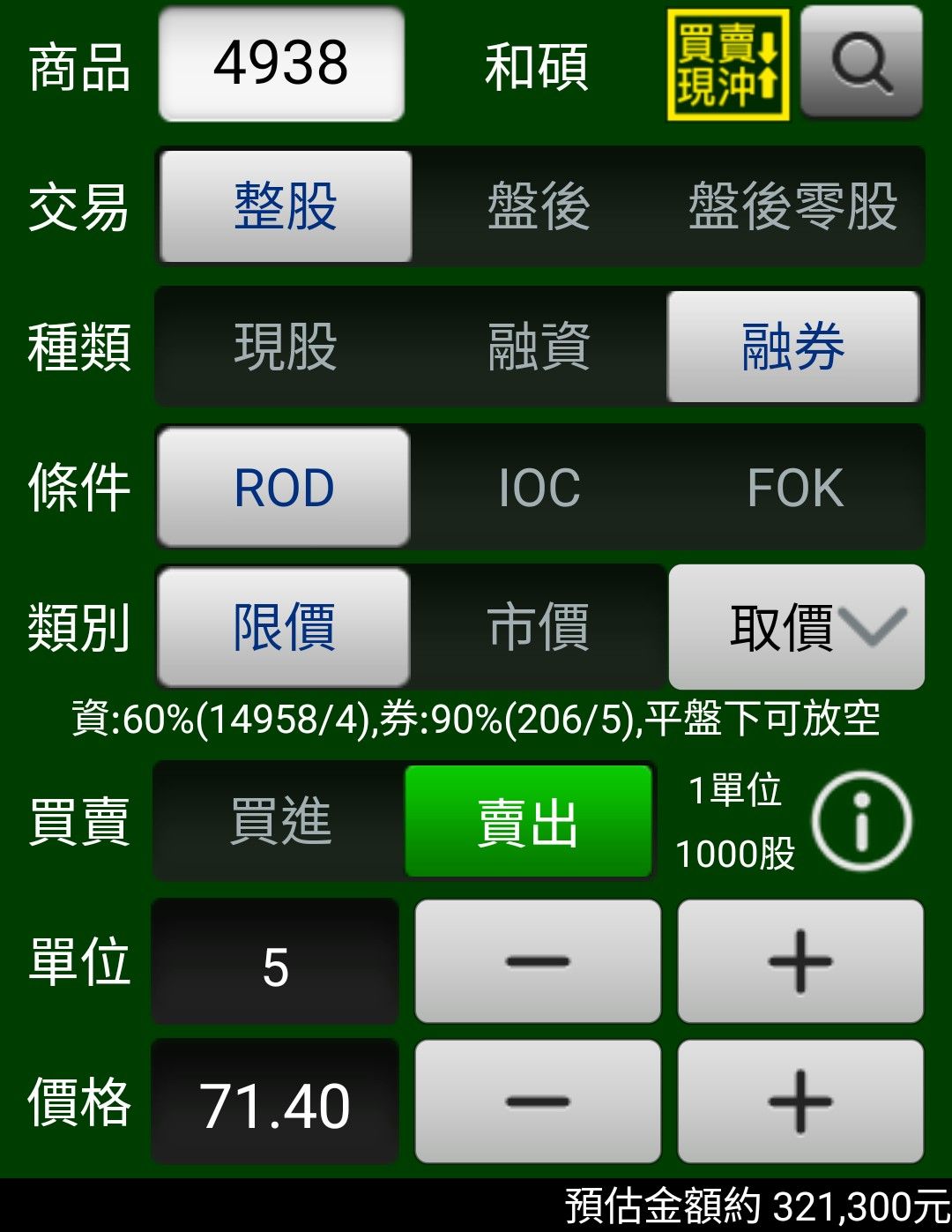The height and width of the screenshot is (1232, 952).
Task: Select 整股 regular trading session
Action: [286, 206]
